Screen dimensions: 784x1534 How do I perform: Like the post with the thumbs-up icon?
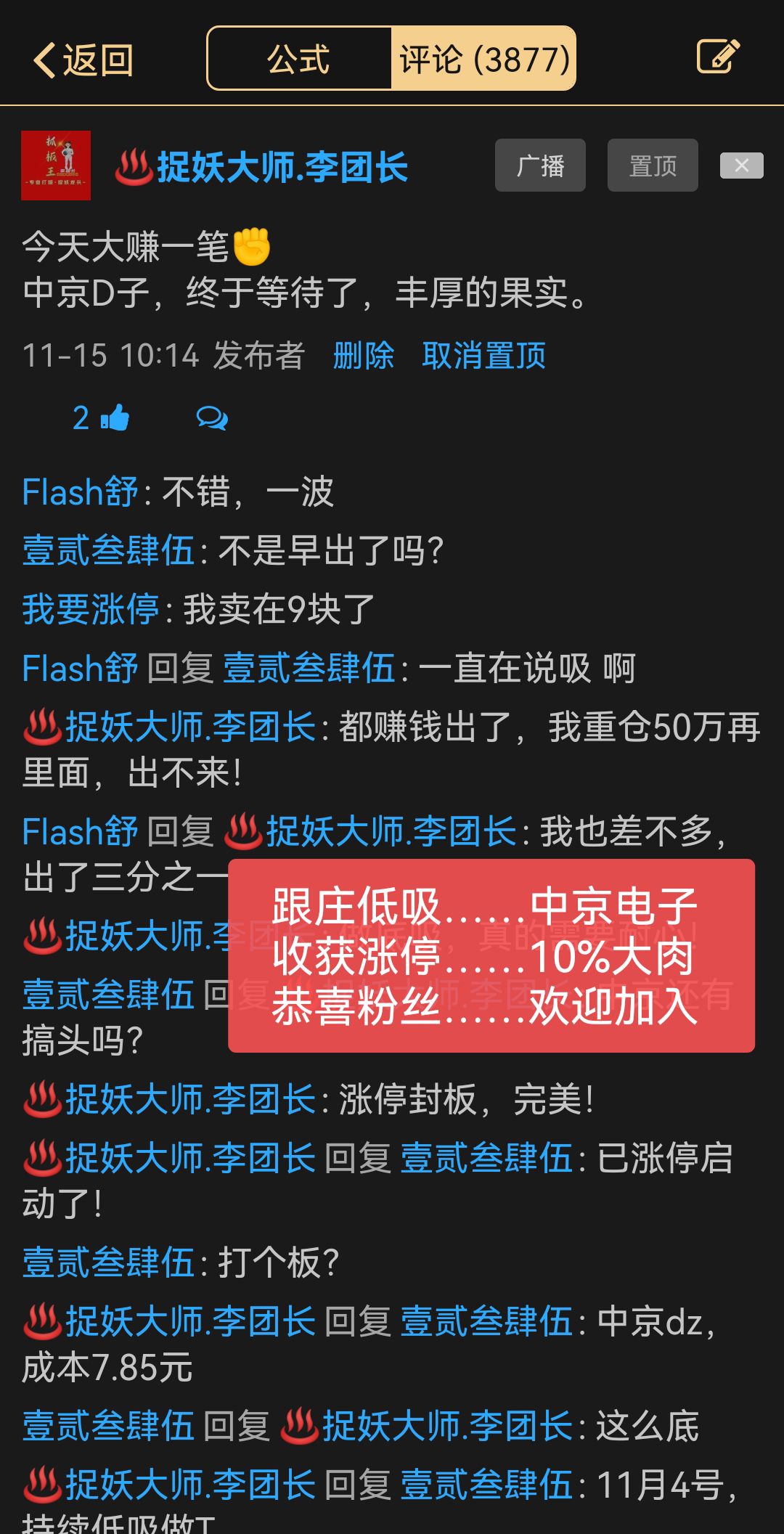pyautogui.click(x=115, y=418)
